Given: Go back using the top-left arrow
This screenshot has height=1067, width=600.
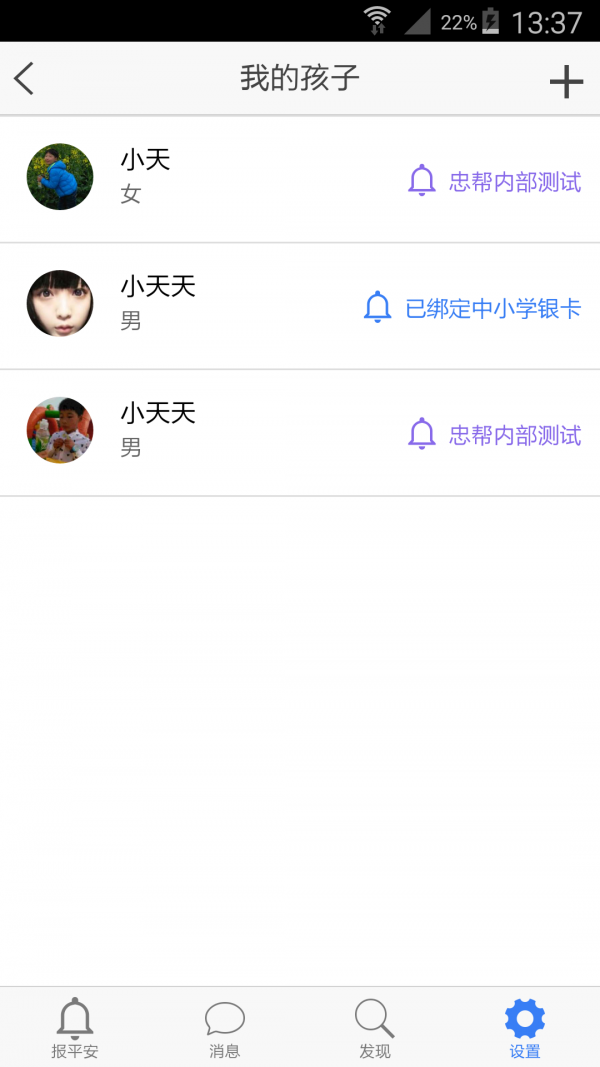Looking at the screenshot, I should [25, 78].
